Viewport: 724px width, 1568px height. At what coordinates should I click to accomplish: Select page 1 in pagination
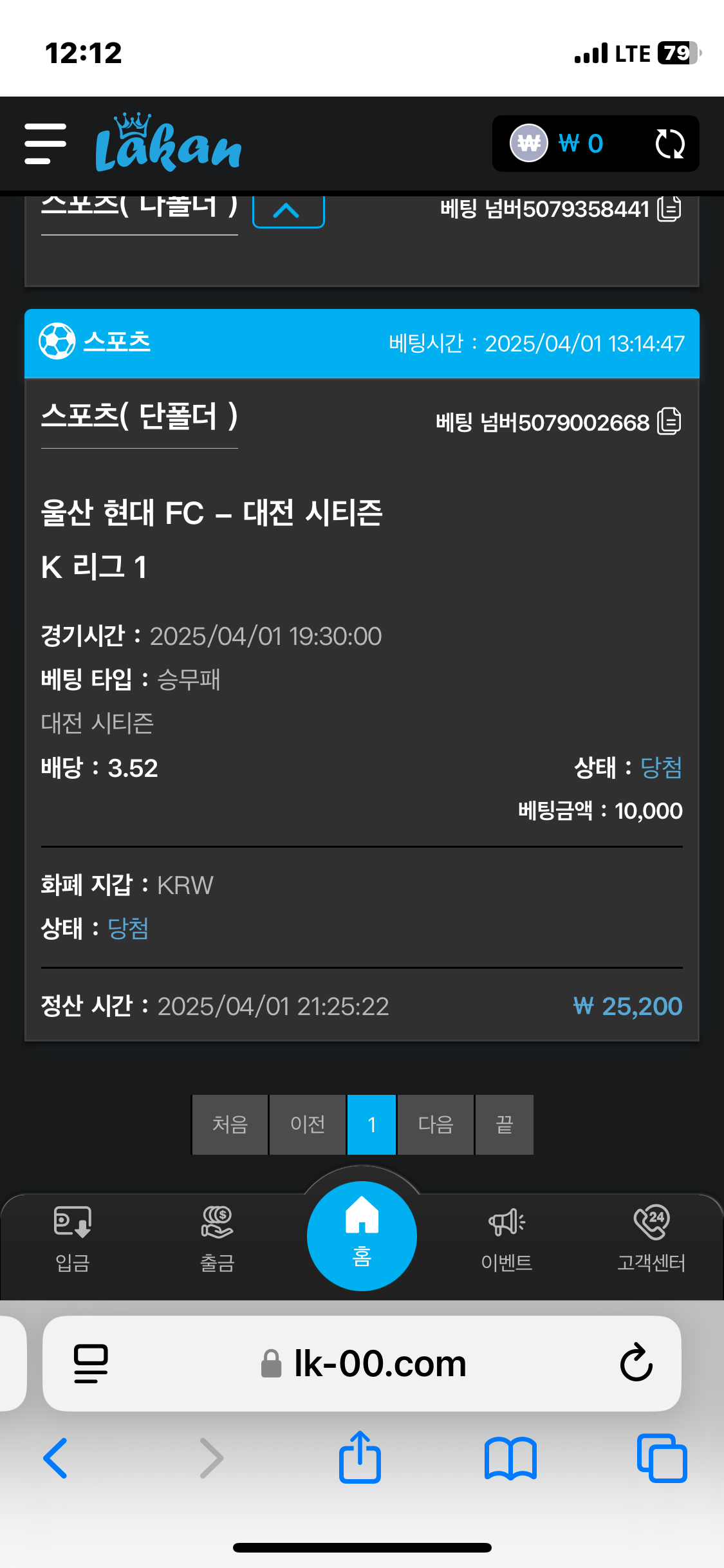point(371,1125)
